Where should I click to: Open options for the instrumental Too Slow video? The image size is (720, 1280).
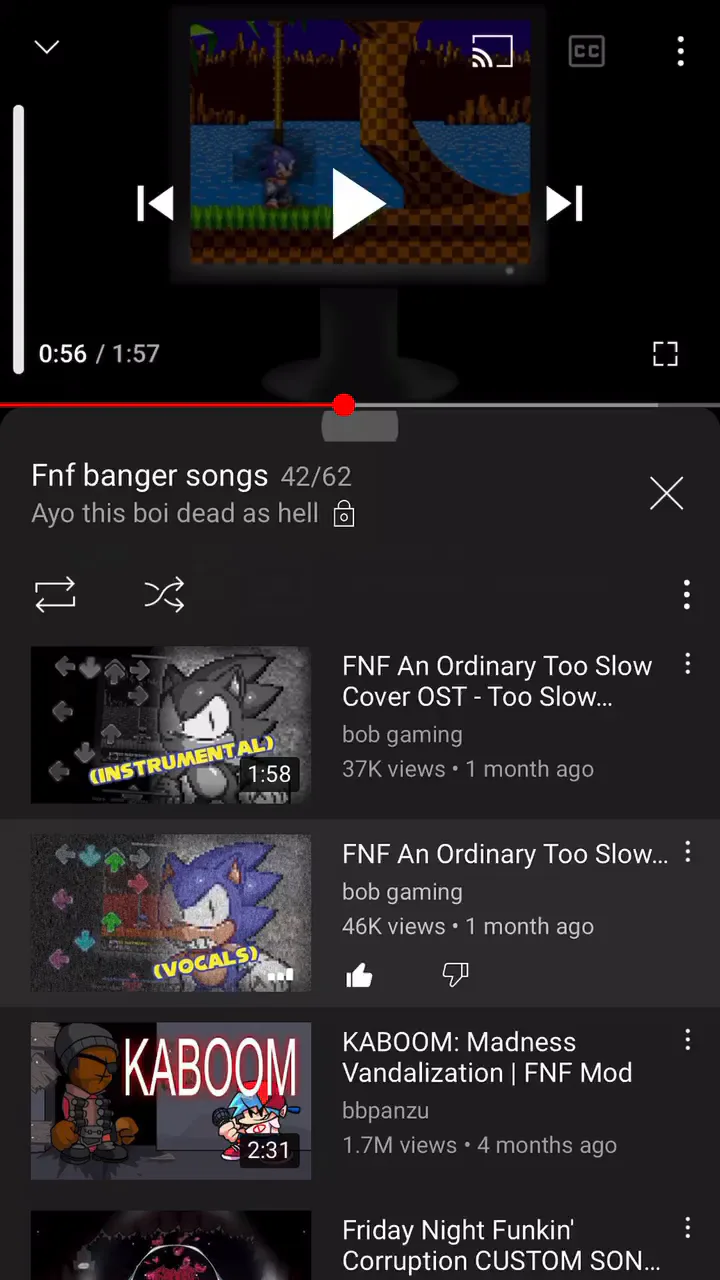[687, 664]
